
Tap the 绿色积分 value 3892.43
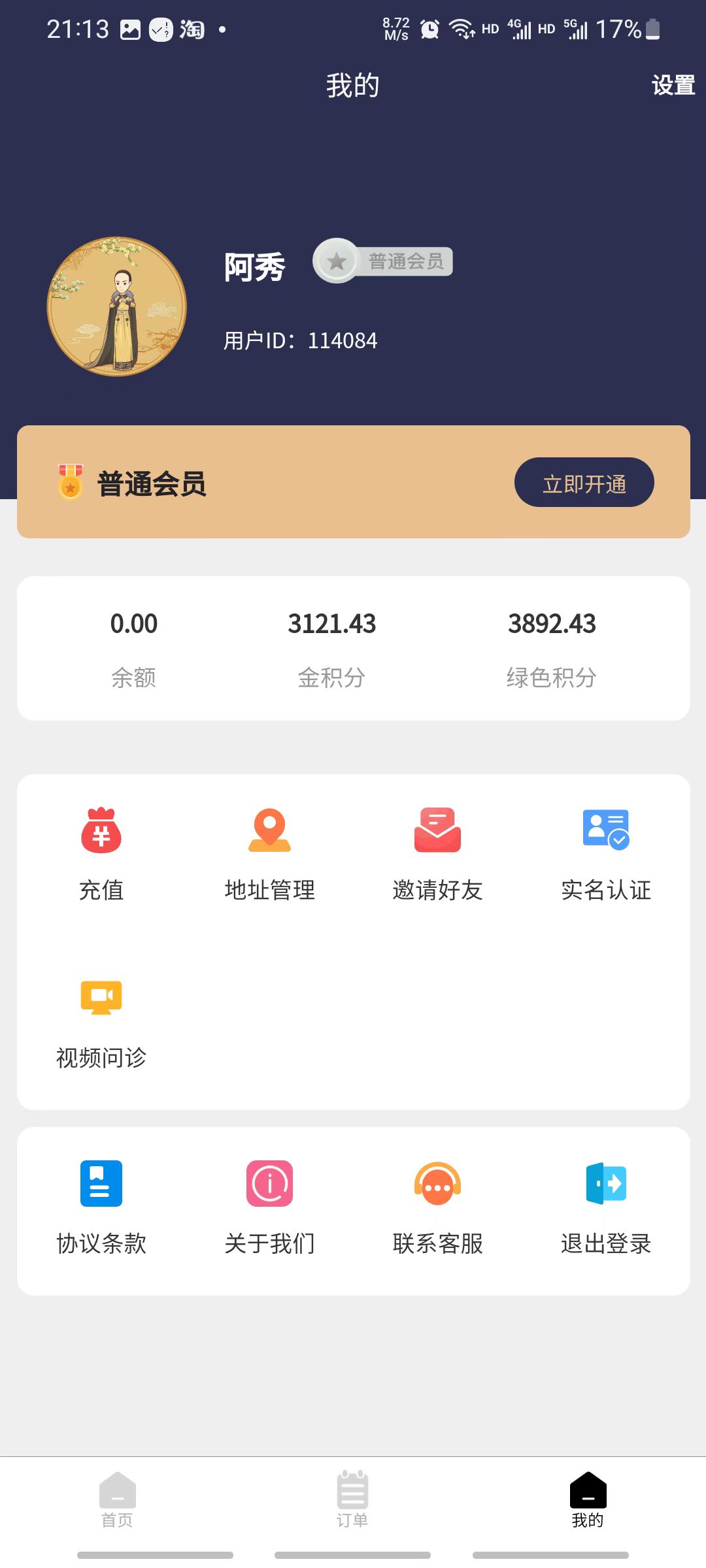coord(553,624)
